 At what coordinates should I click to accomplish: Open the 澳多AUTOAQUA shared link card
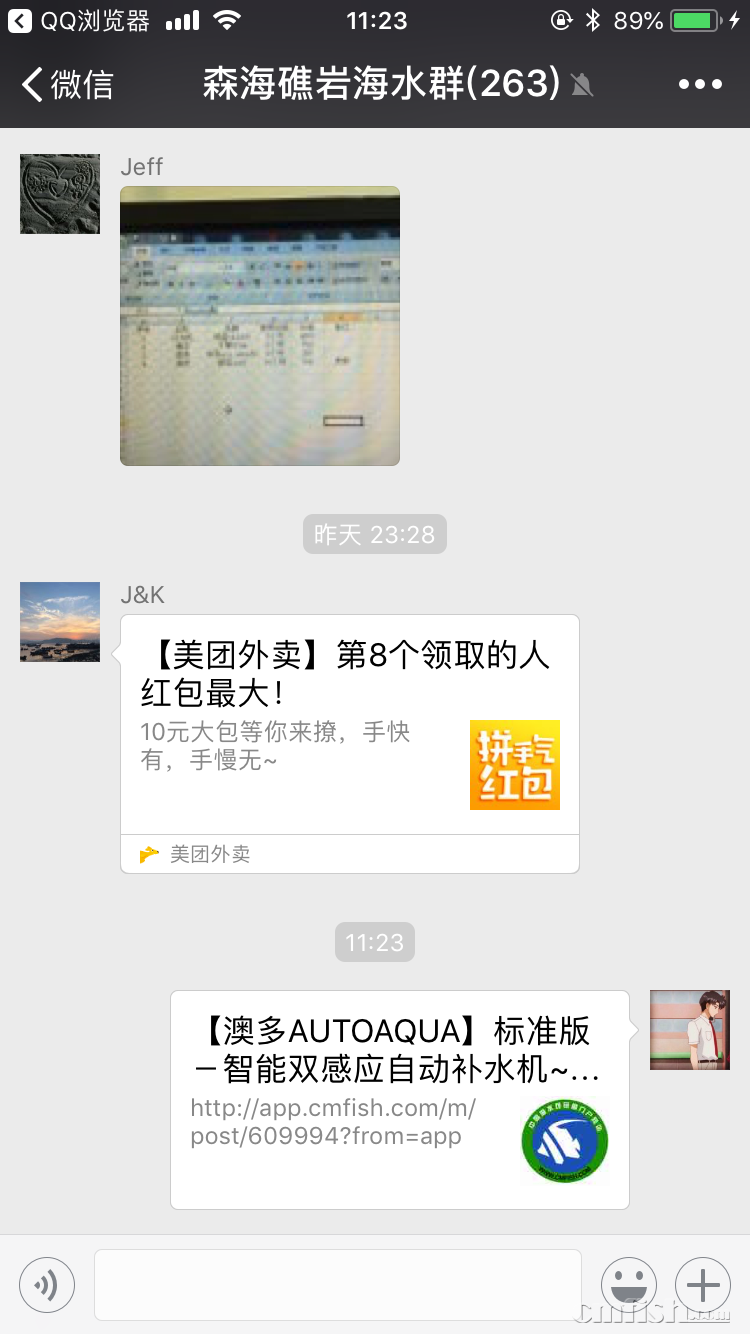tap(400, 1098)
